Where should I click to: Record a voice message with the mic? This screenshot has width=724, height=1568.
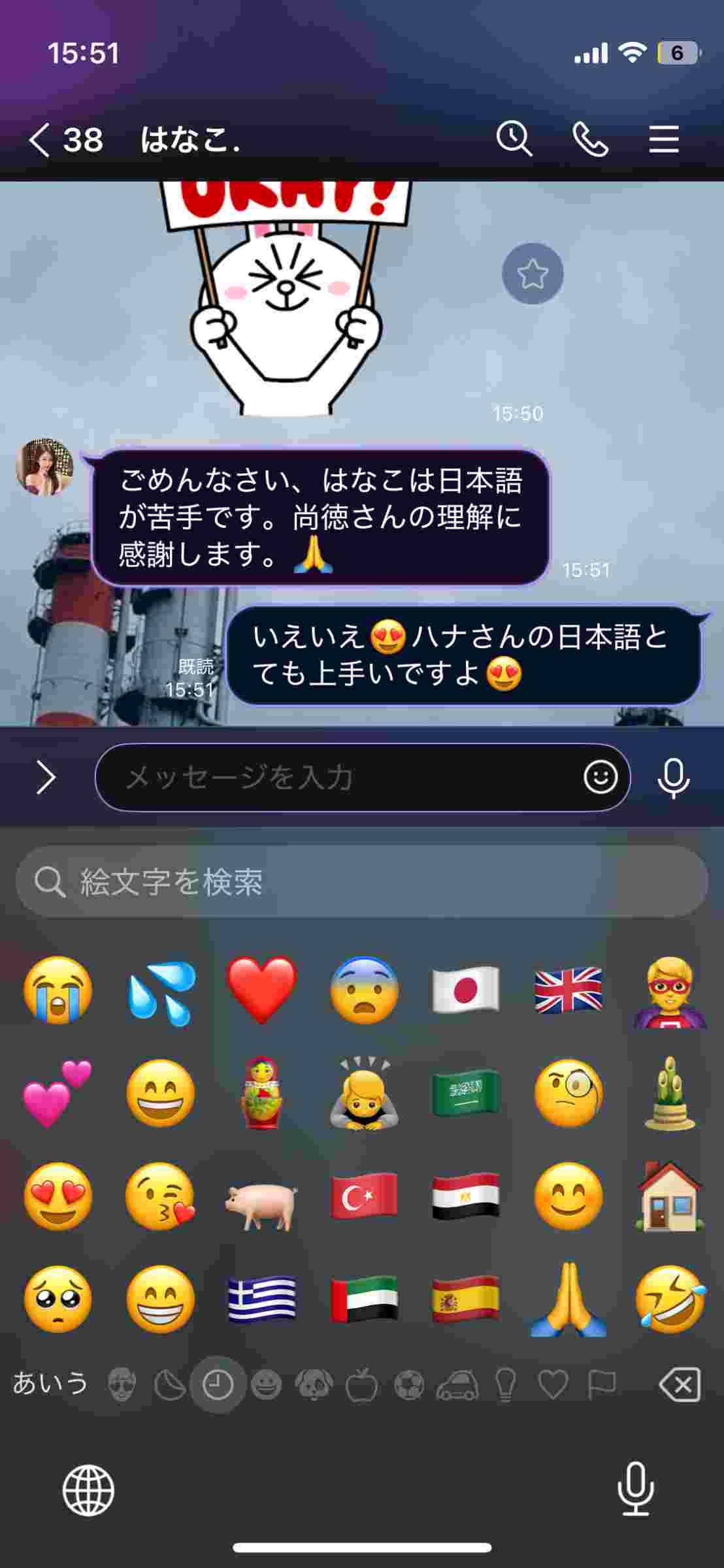coord(673,777)
